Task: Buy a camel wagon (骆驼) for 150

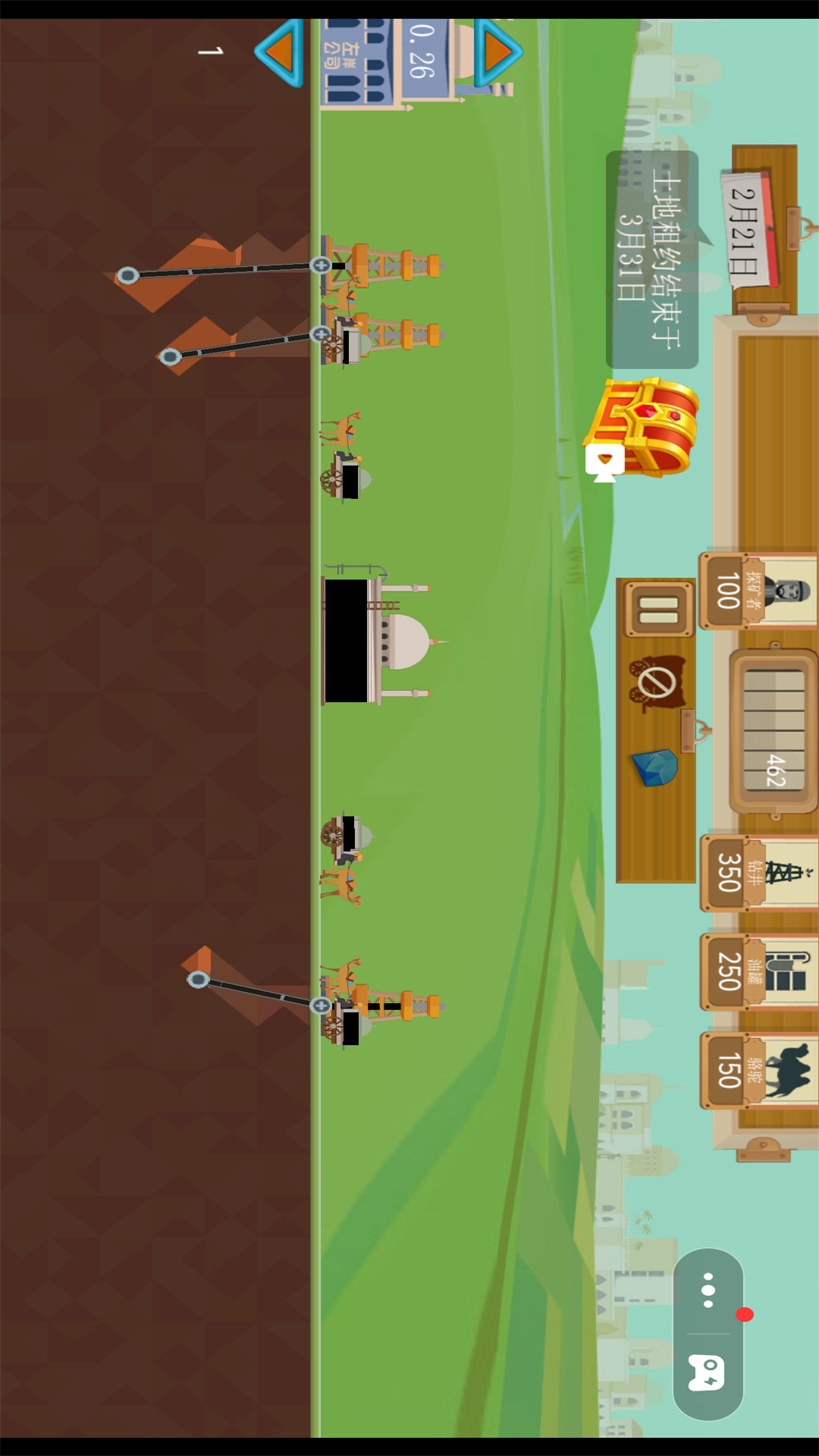Action: (x=758, y=1070)
